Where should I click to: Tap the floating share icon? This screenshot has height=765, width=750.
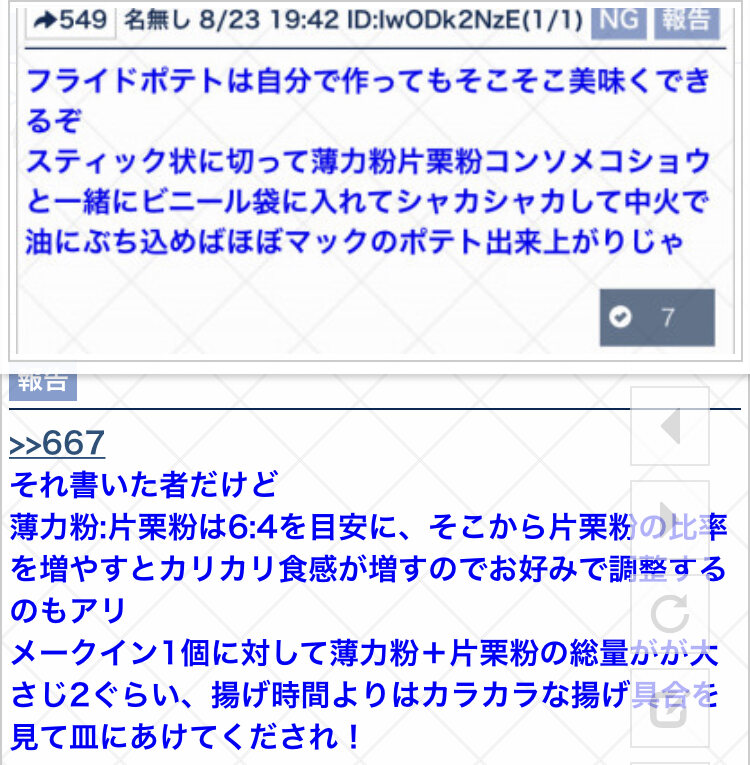pyautogui.click(x=669, y=707)
